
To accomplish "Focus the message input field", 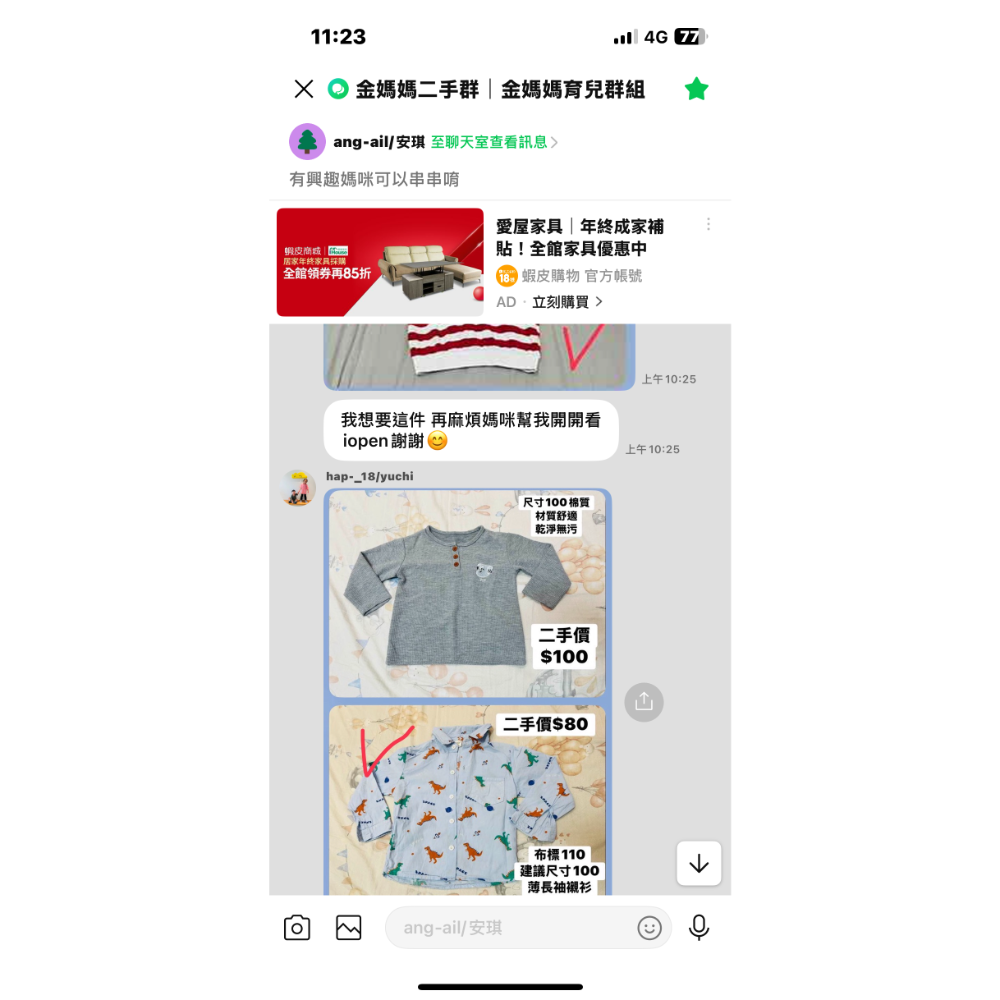I will coord(510,928).
